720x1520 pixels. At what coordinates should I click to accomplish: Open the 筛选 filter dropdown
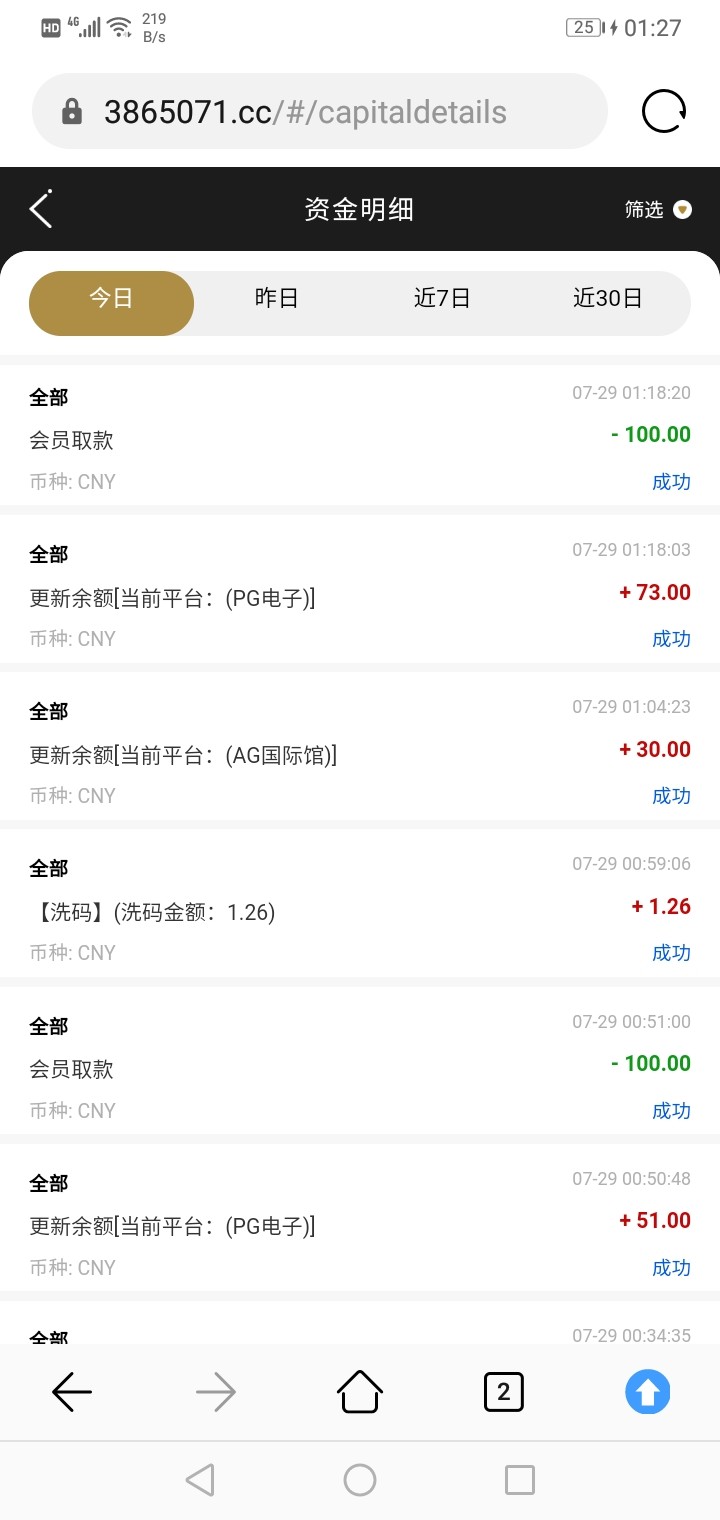(657, 209)
